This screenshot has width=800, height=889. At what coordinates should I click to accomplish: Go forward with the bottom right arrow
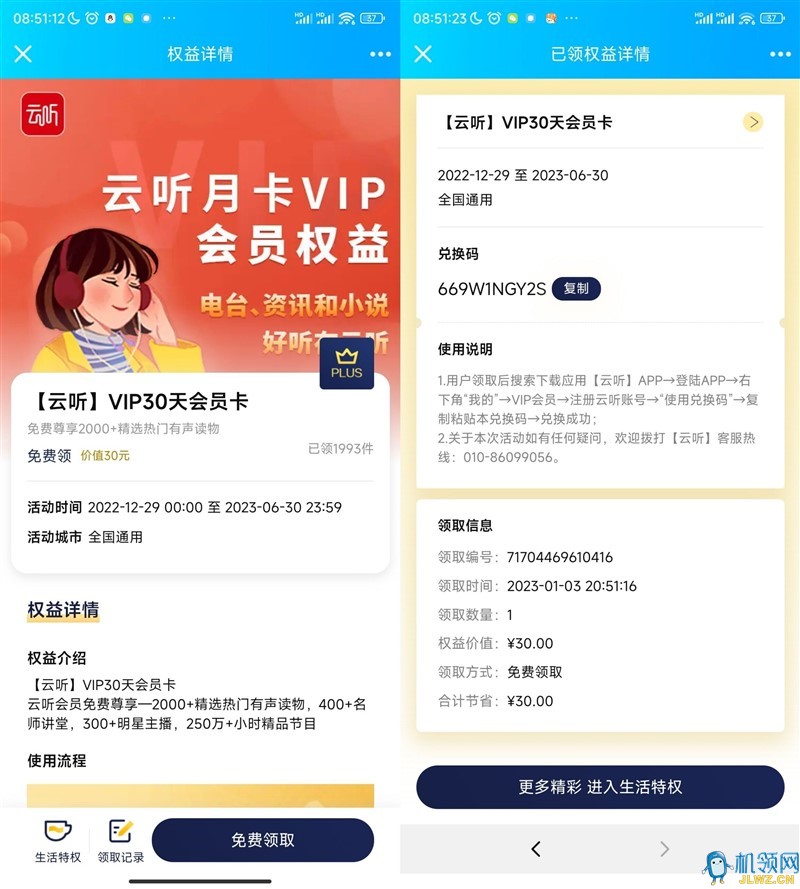tap(664, 849)
